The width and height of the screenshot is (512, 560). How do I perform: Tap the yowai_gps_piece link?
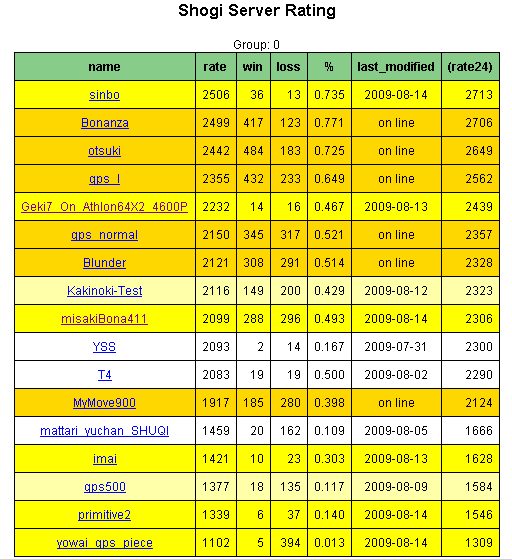pyautogui.click(x=105, y=543)
